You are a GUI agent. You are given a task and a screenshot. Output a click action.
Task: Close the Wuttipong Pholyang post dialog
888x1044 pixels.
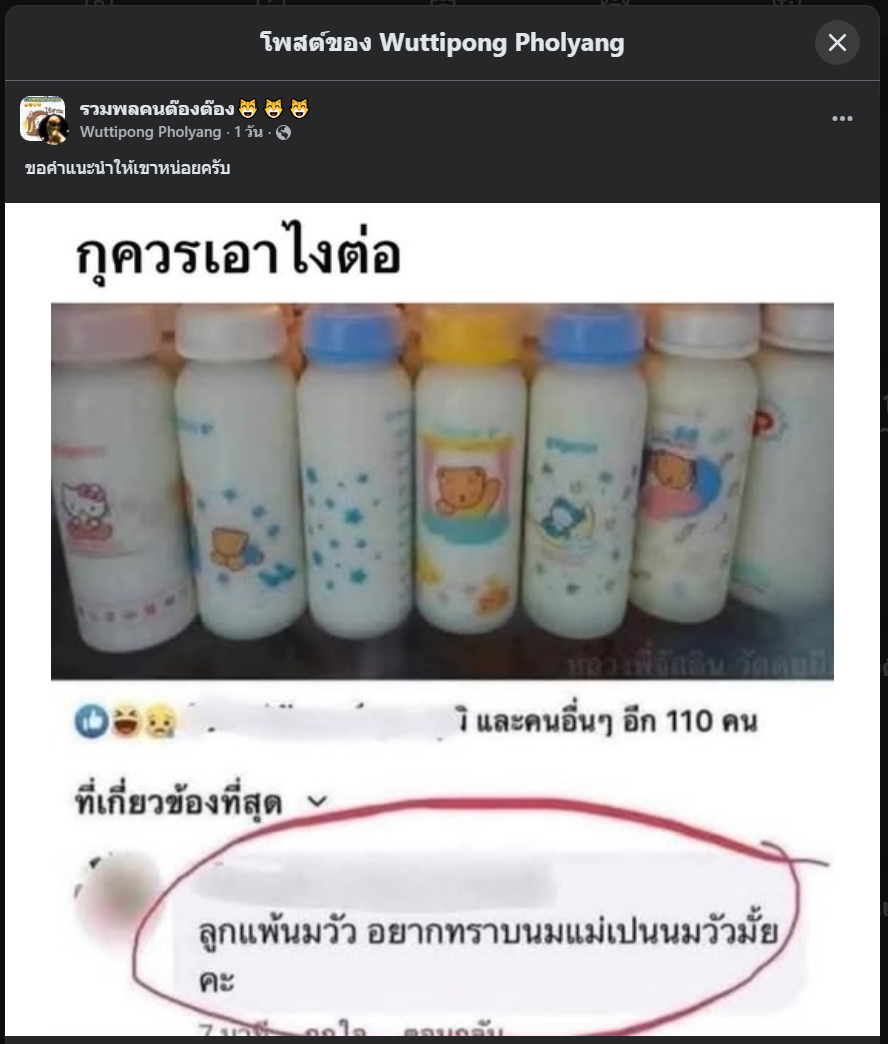(x=837, y=43)
